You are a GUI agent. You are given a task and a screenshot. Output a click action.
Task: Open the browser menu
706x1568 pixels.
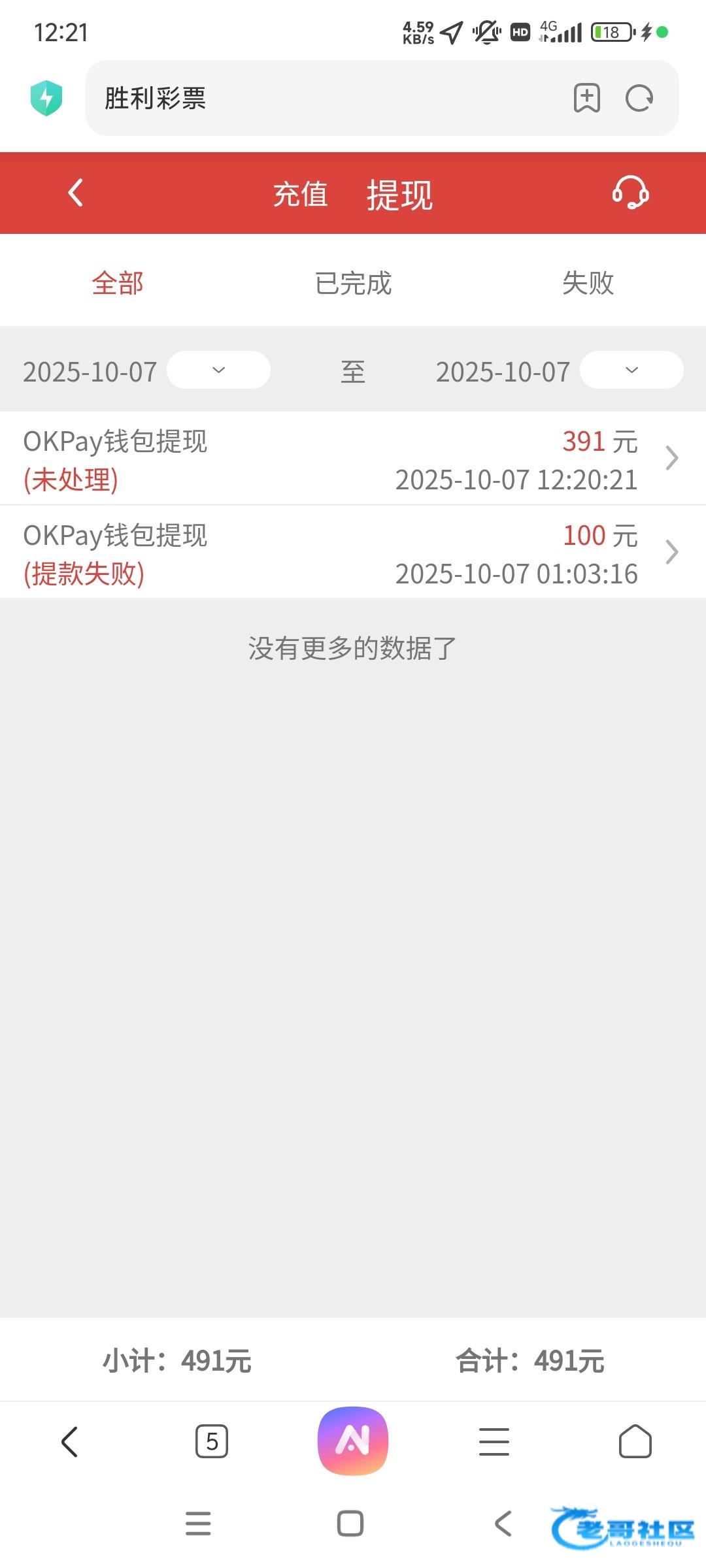tap(494, 1442)
